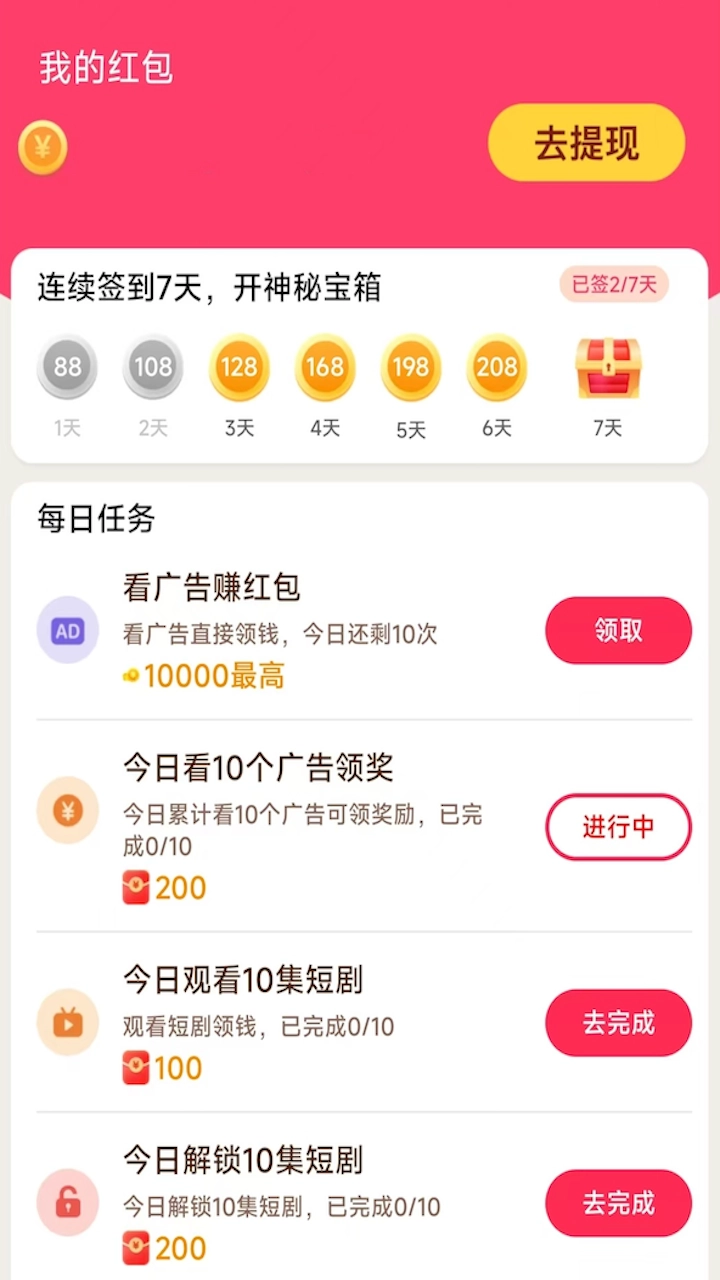Viewport: 720px width, 1280px height.
Task: Tap 领取 to claim the ad red packet
Action: [618, 630]
